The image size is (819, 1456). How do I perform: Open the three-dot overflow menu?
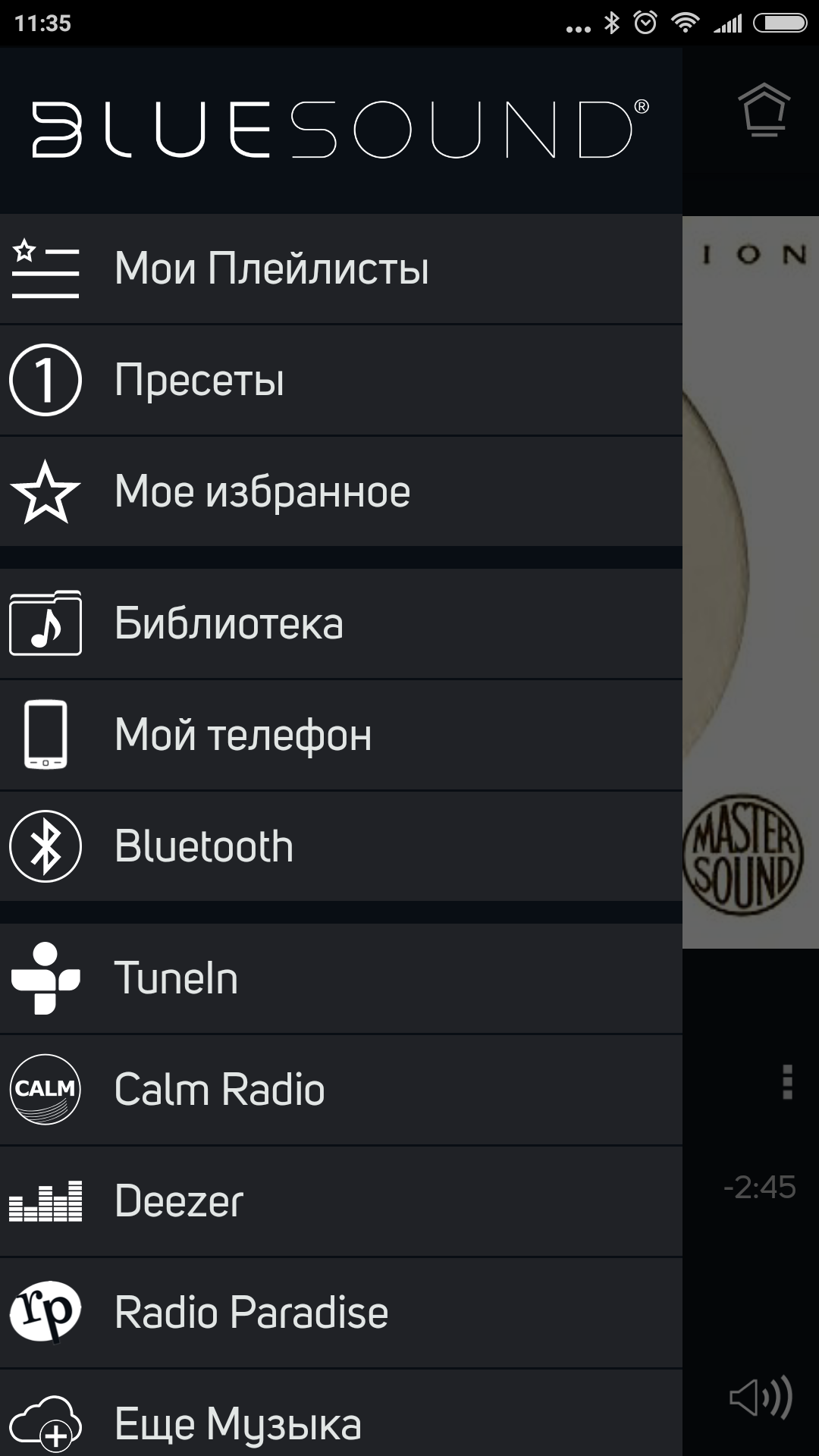[787, 1082]
